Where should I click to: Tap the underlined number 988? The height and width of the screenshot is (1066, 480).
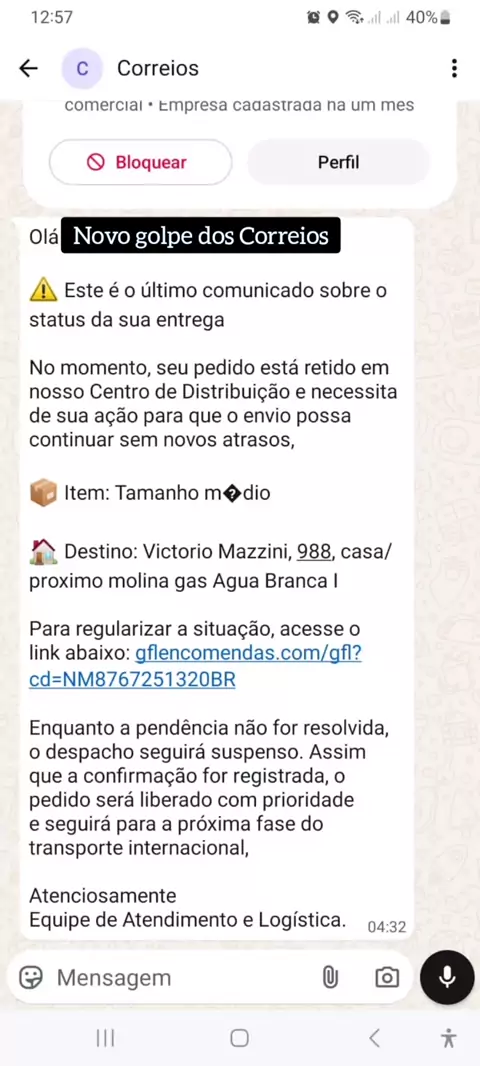pos(315,552)
